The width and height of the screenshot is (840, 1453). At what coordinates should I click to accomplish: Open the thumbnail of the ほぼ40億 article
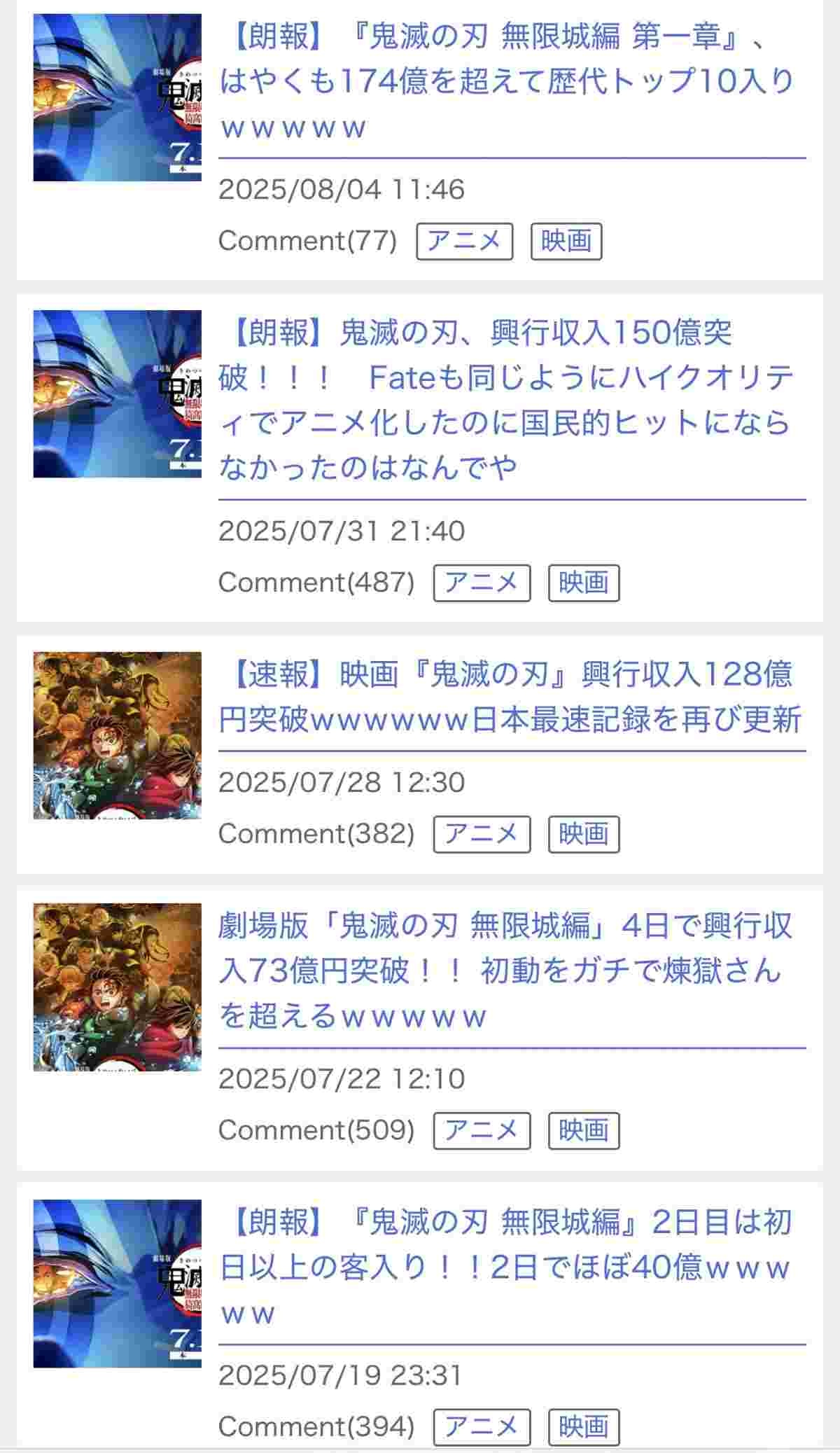[117, 1284]
